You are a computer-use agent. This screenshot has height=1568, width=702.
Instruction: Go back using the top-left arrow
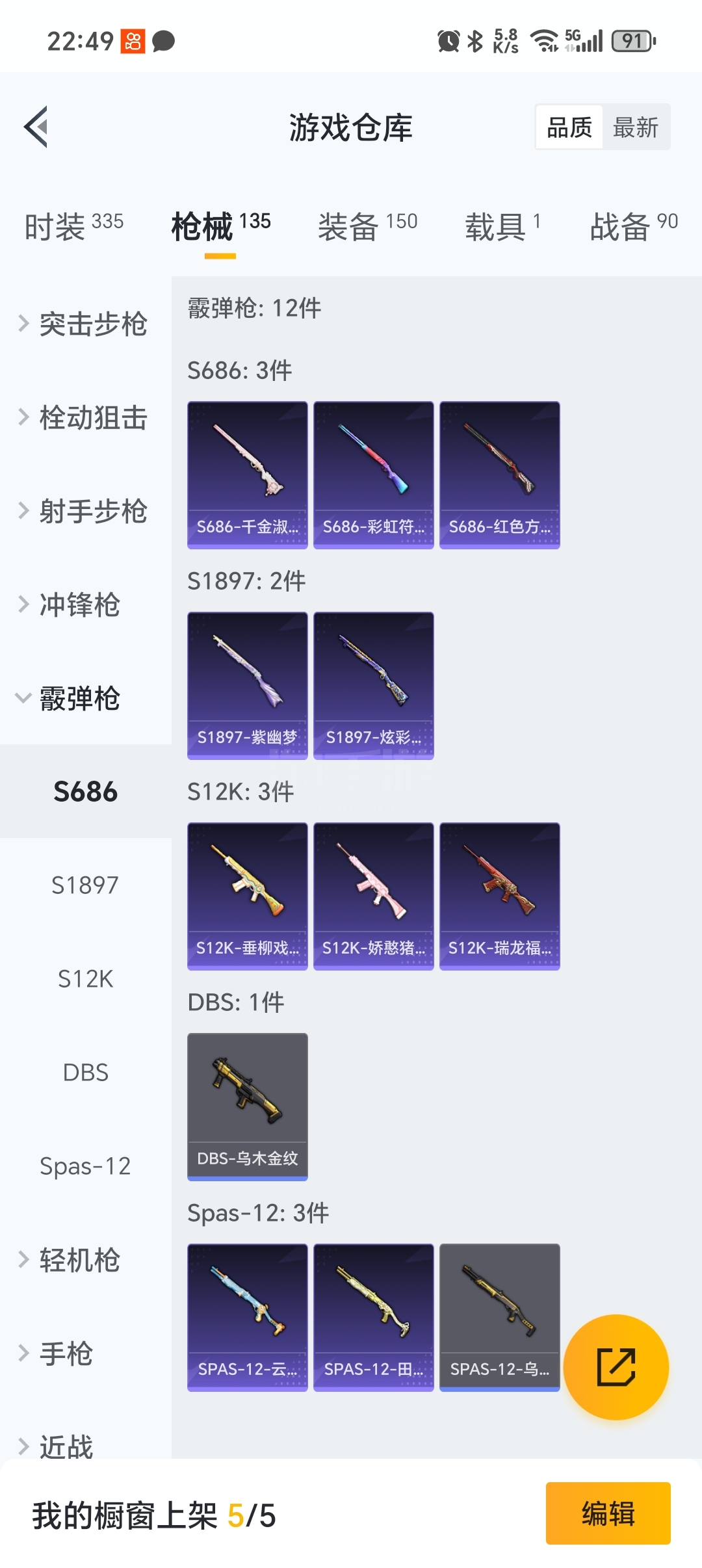(x=36, y=127)
